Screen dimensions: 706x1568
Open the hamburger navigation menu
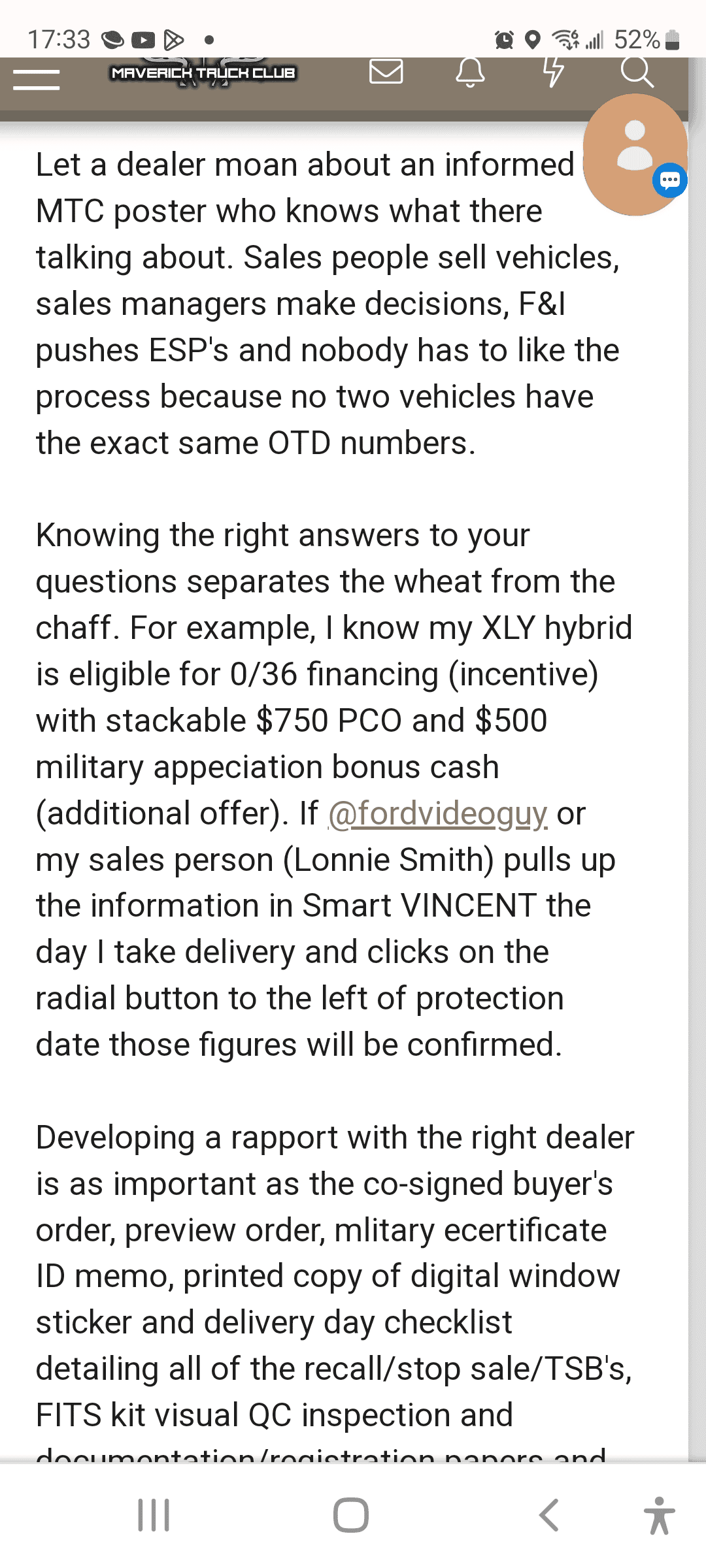tap(37, 79)
